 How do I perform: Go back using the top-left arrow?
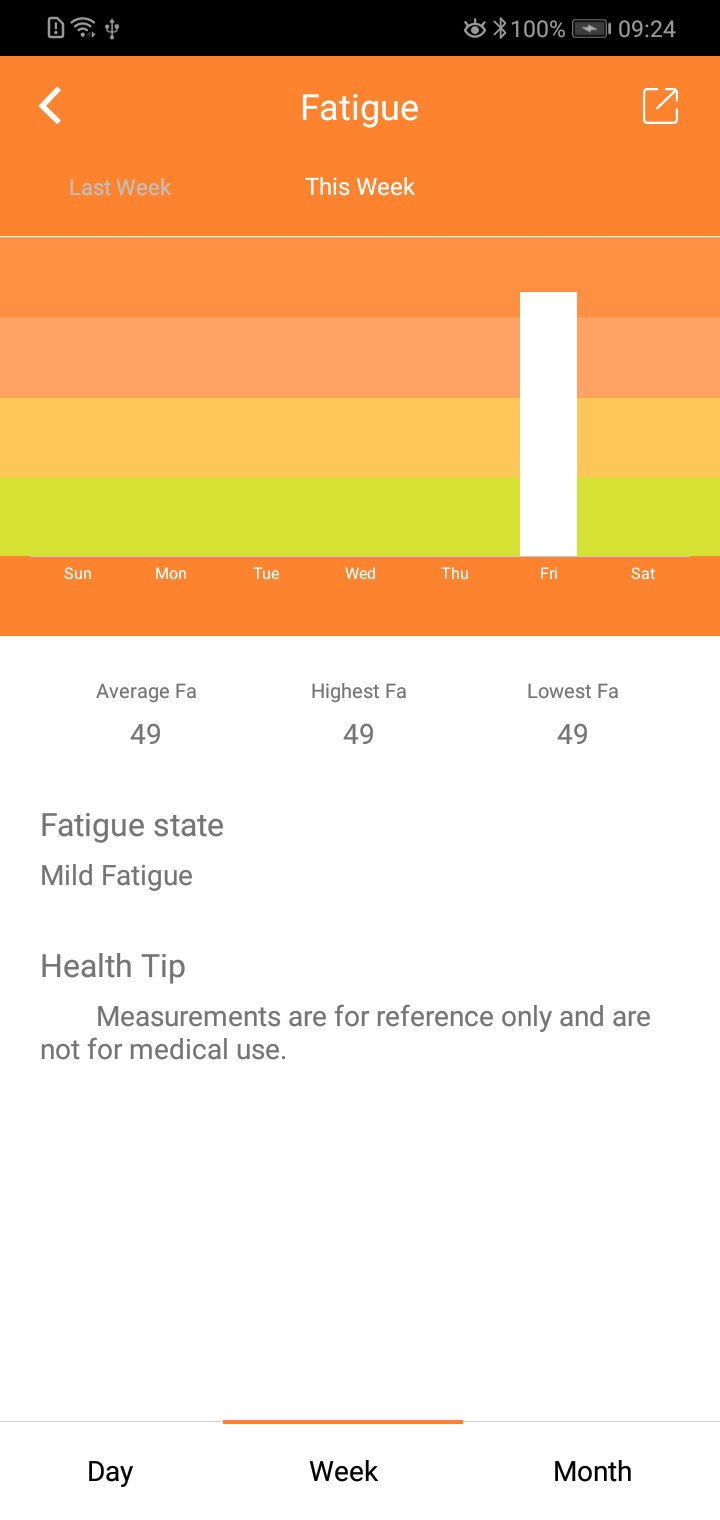tap(50, 106)
